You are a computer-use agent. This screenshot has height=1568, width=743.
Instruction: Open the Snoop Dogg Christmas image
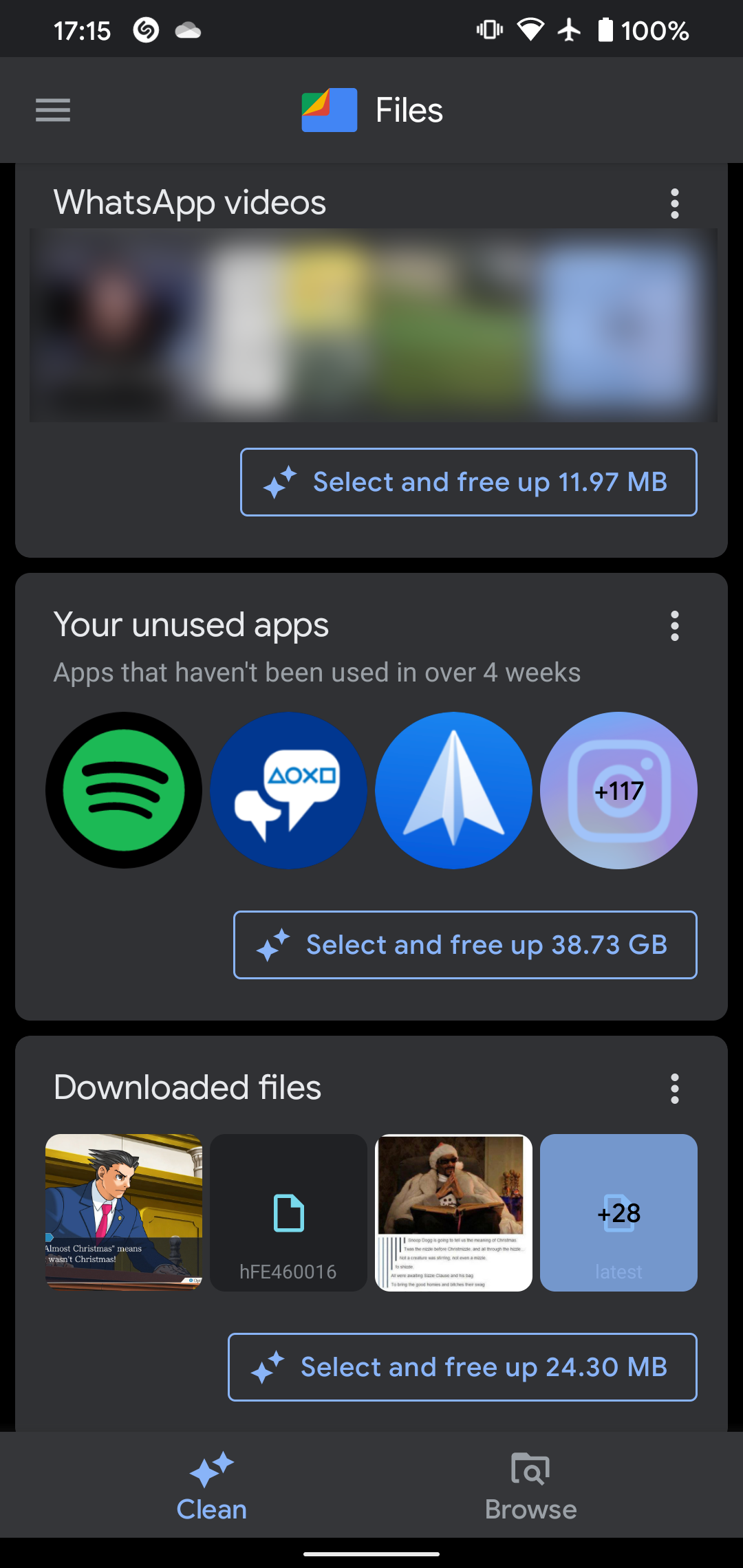click(453, 1212)
